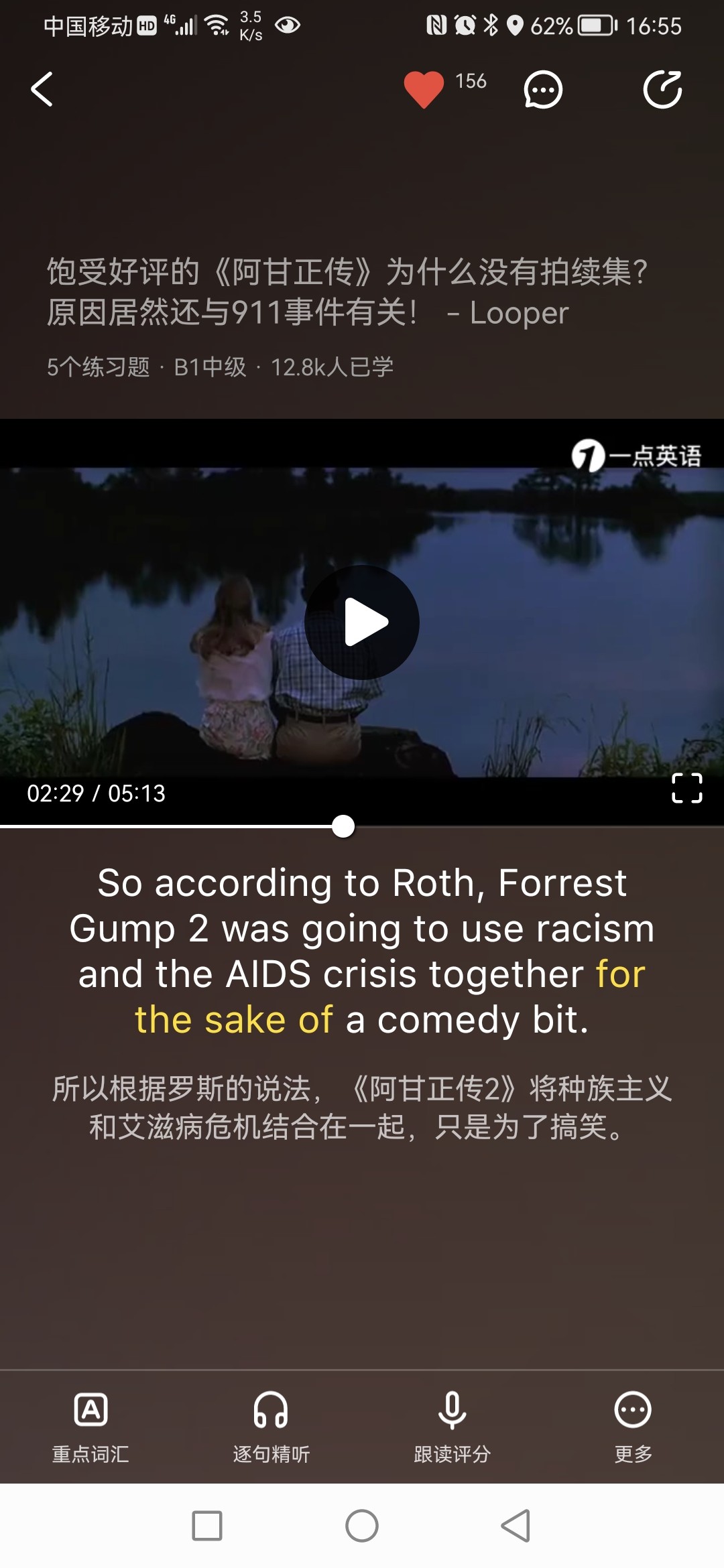The width and height of the screenshot is (724, 1568).
Task: Open the system recent apps view
Action: point(207,1526)
